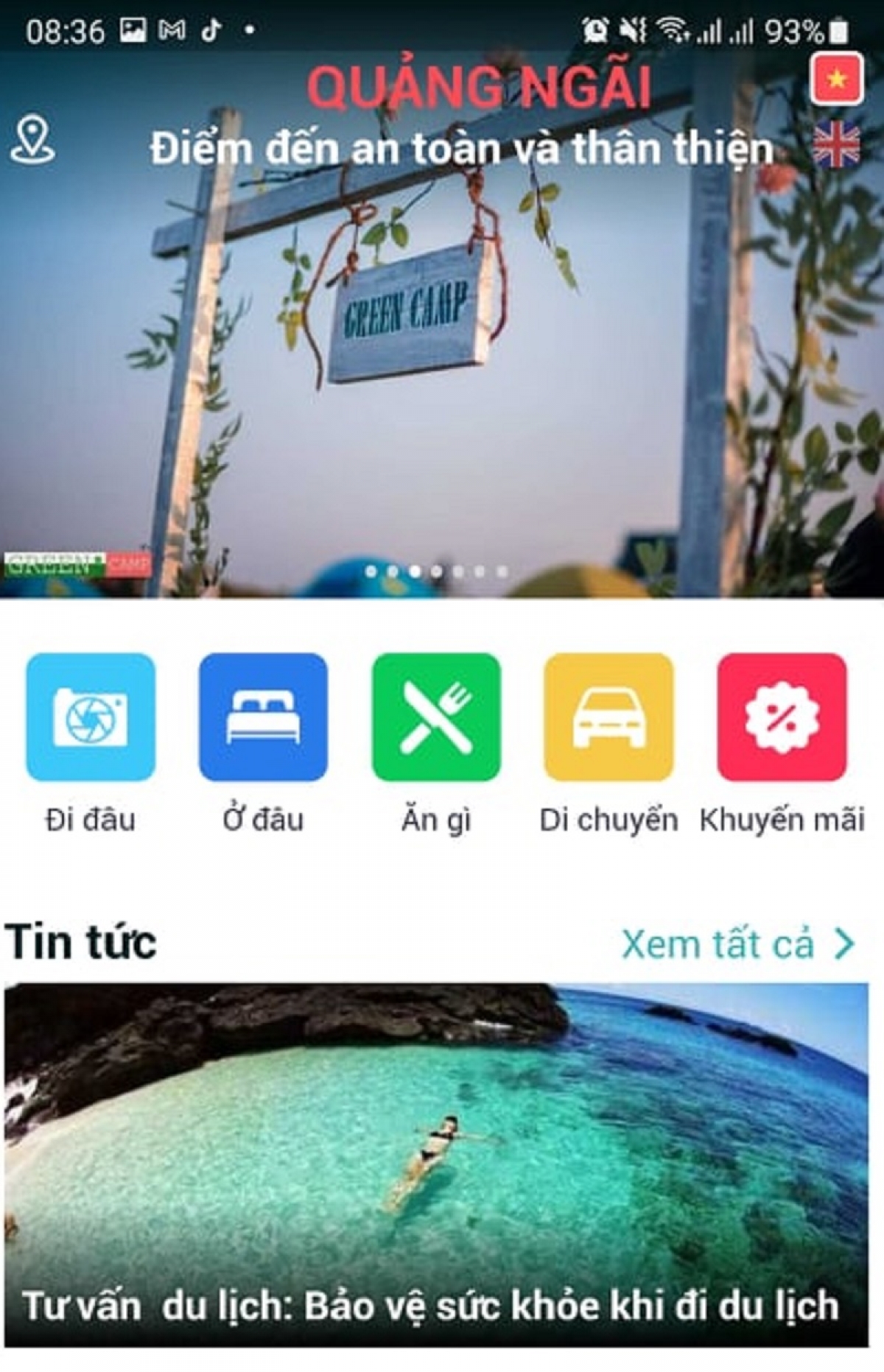The height and width of the screenshot is (1372, 884).
Task: Tap Xem tất cả news link
Action: click(737, 944)
